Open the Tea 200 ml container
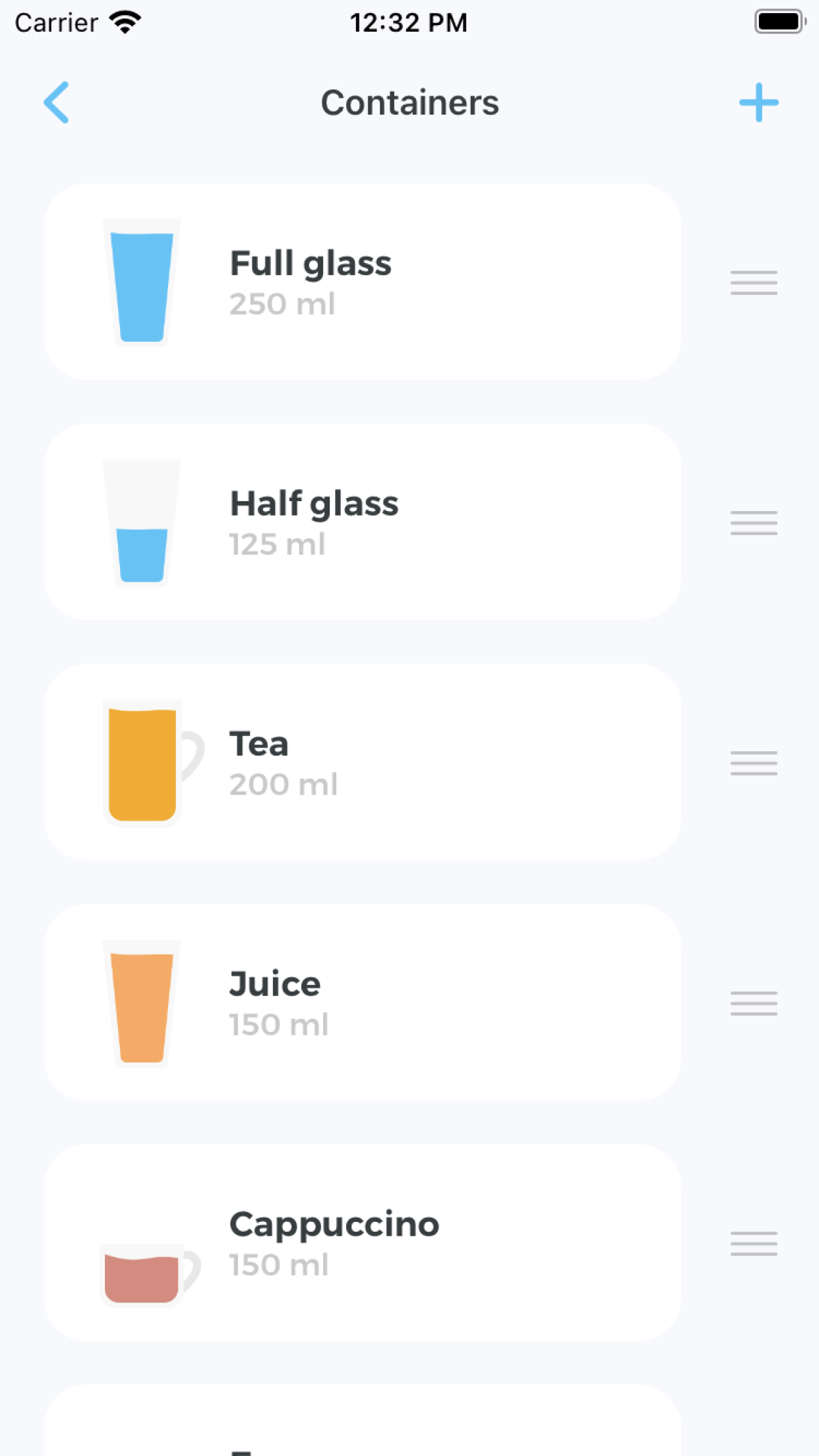Screen dimensions: 819x1456 [x=362, y=762]
